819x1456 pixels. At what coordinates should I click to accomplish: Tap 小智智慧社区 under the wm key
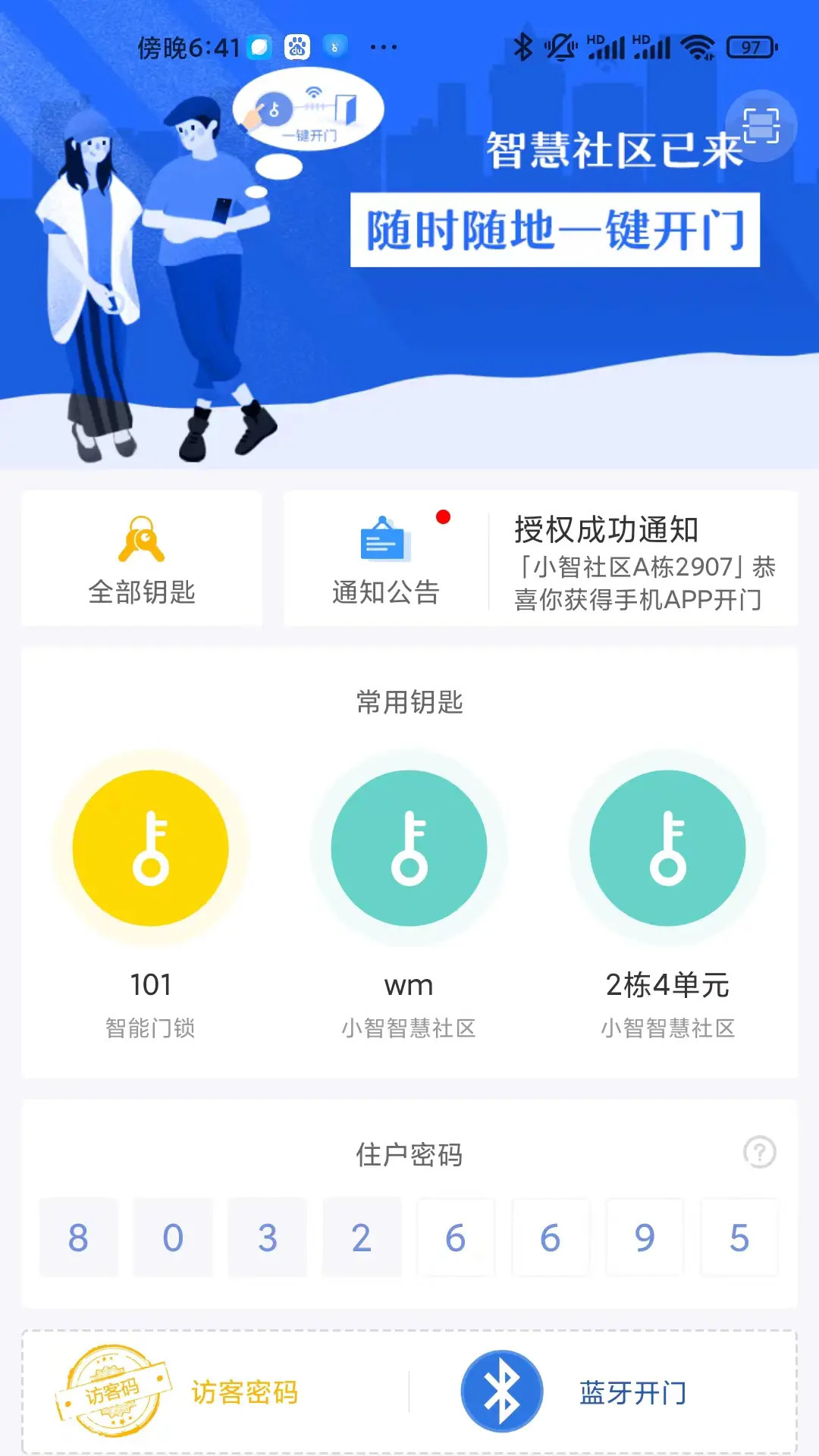tap(409, 1028)
